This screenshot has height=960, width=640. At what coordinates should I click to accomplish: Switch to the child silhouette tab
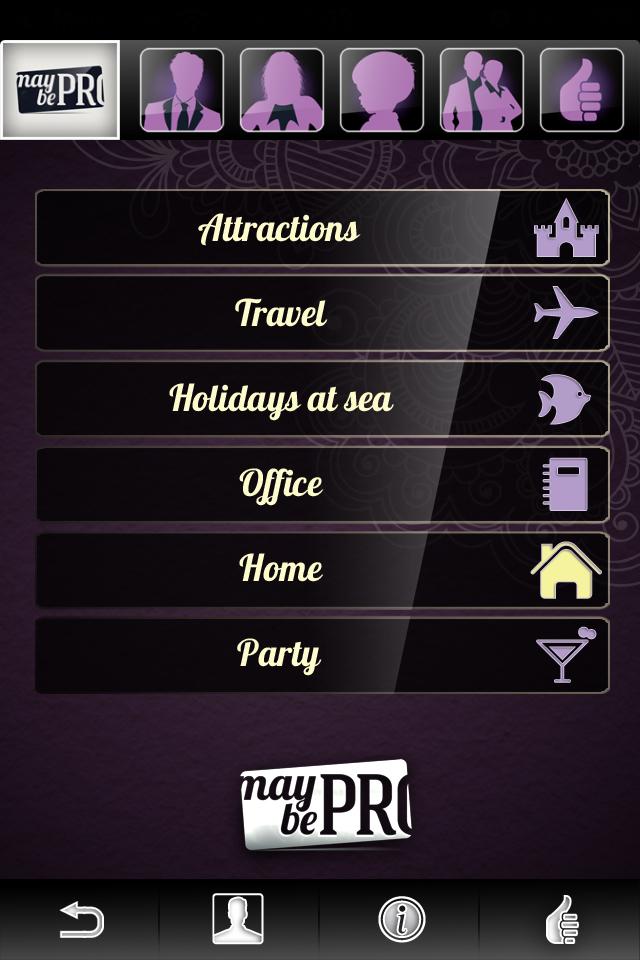[382, 90]
